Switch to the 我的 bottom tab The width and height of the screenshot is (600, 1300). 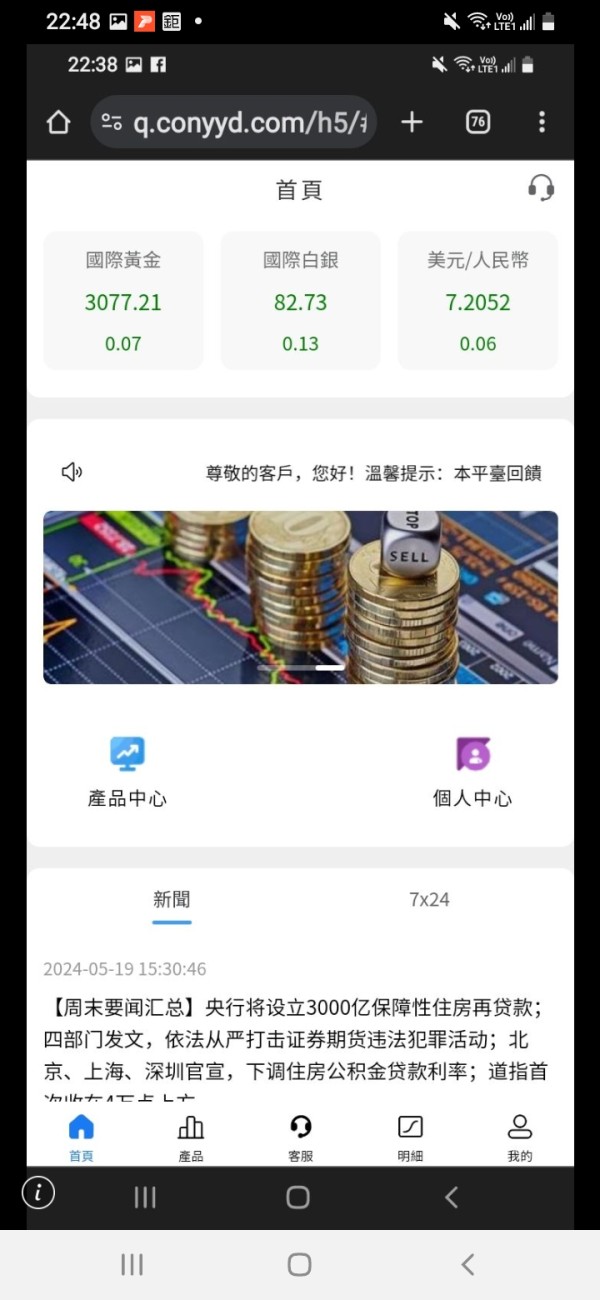(520, 1138)
